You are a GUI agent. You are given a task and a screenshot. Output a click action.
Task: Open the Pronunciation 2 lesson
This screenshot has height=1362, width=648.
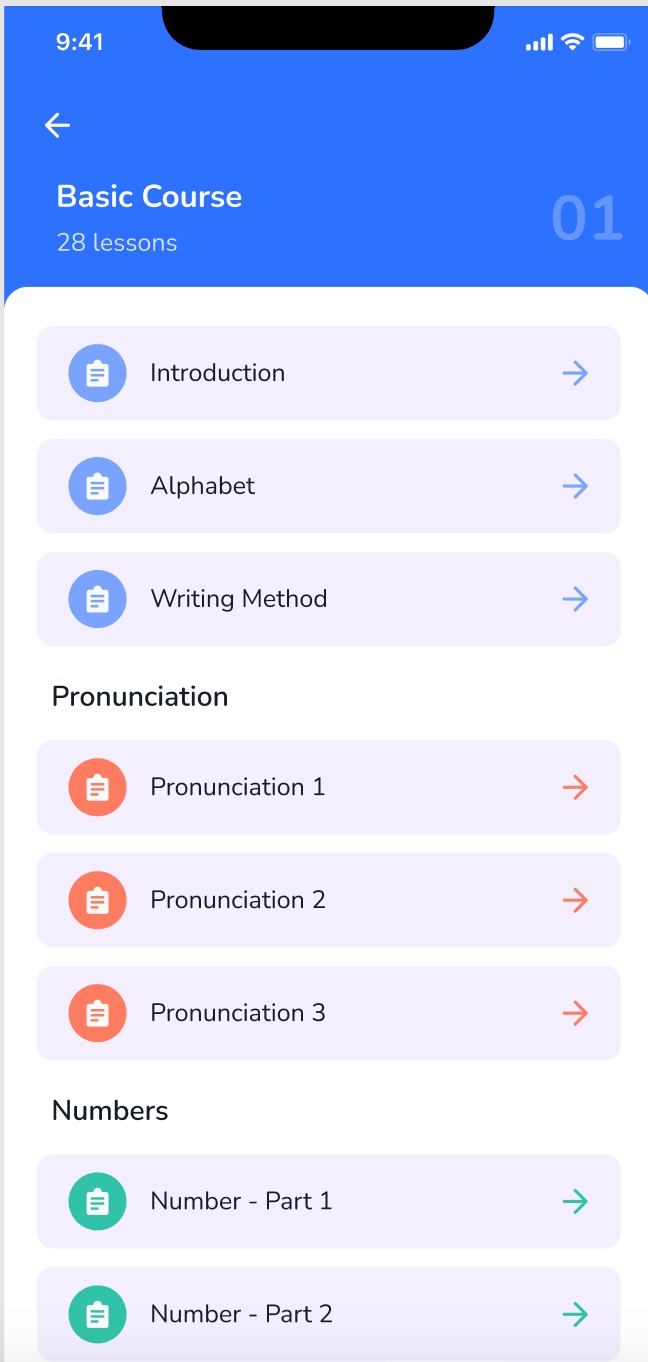pos(328,900)
